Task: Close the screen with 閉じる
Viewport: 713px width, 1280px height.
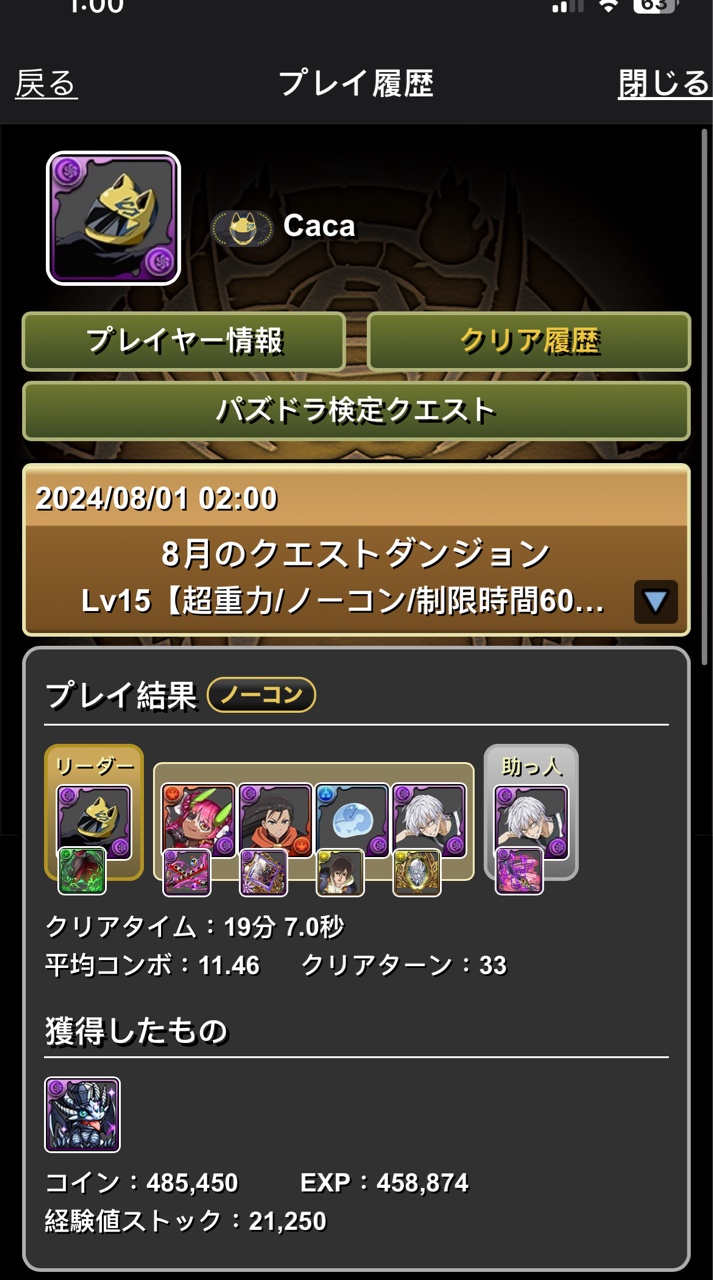Action: coord(664,84)
